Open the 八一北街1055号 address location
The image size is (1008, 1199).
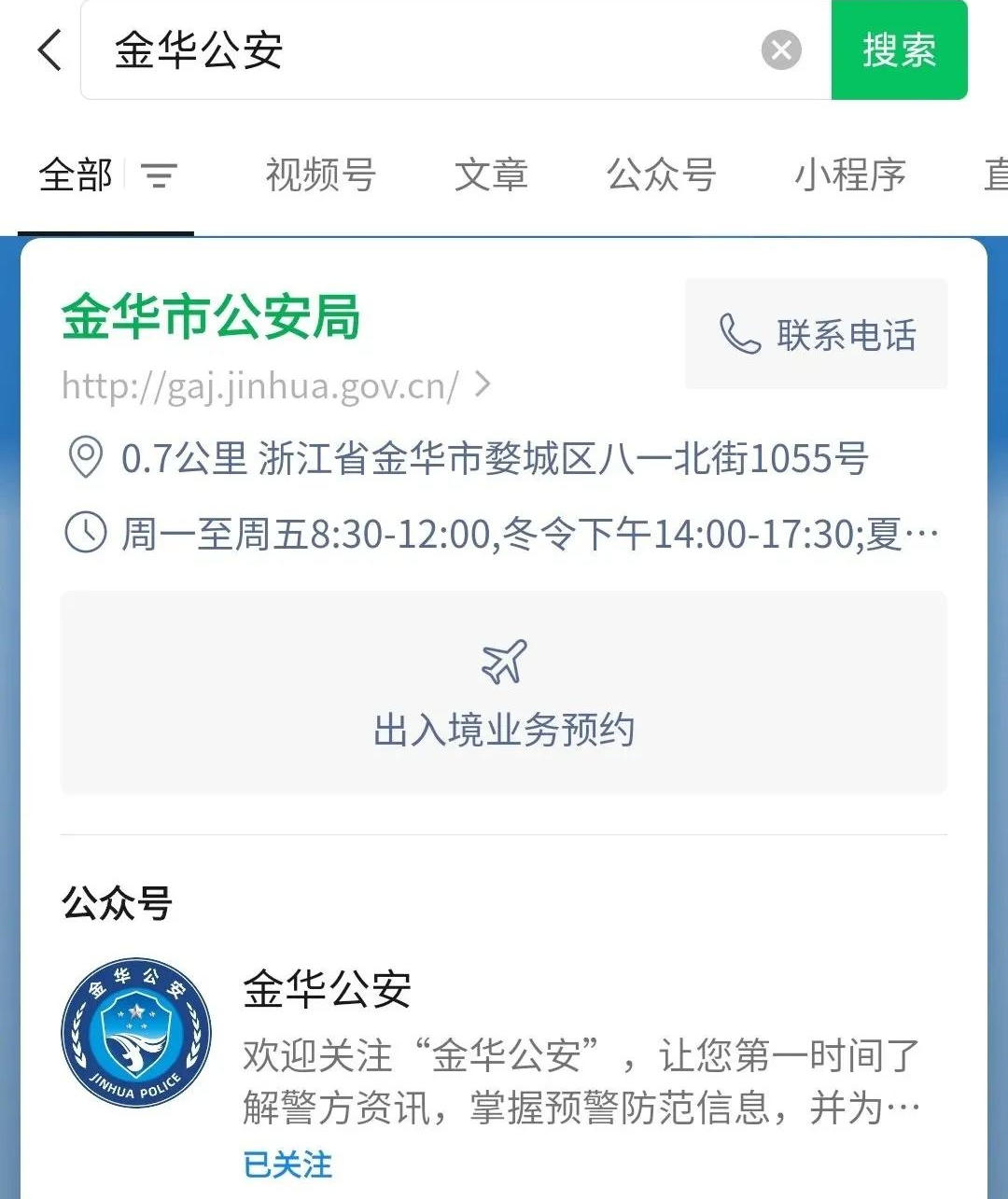pos(495,458)
